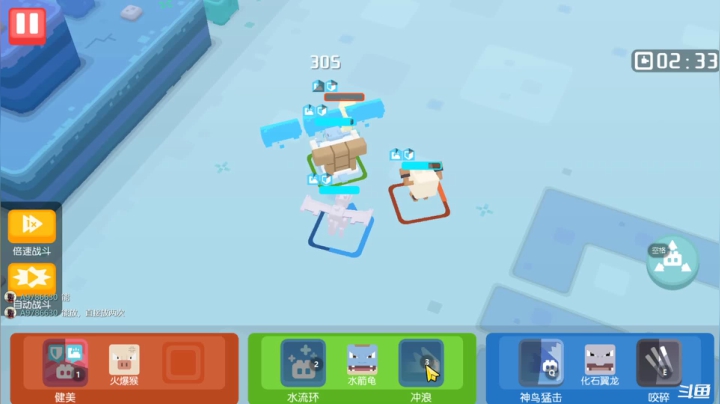Use the 水流环 skill
This screenshot has height=404, width=720.
pos(302,361)
